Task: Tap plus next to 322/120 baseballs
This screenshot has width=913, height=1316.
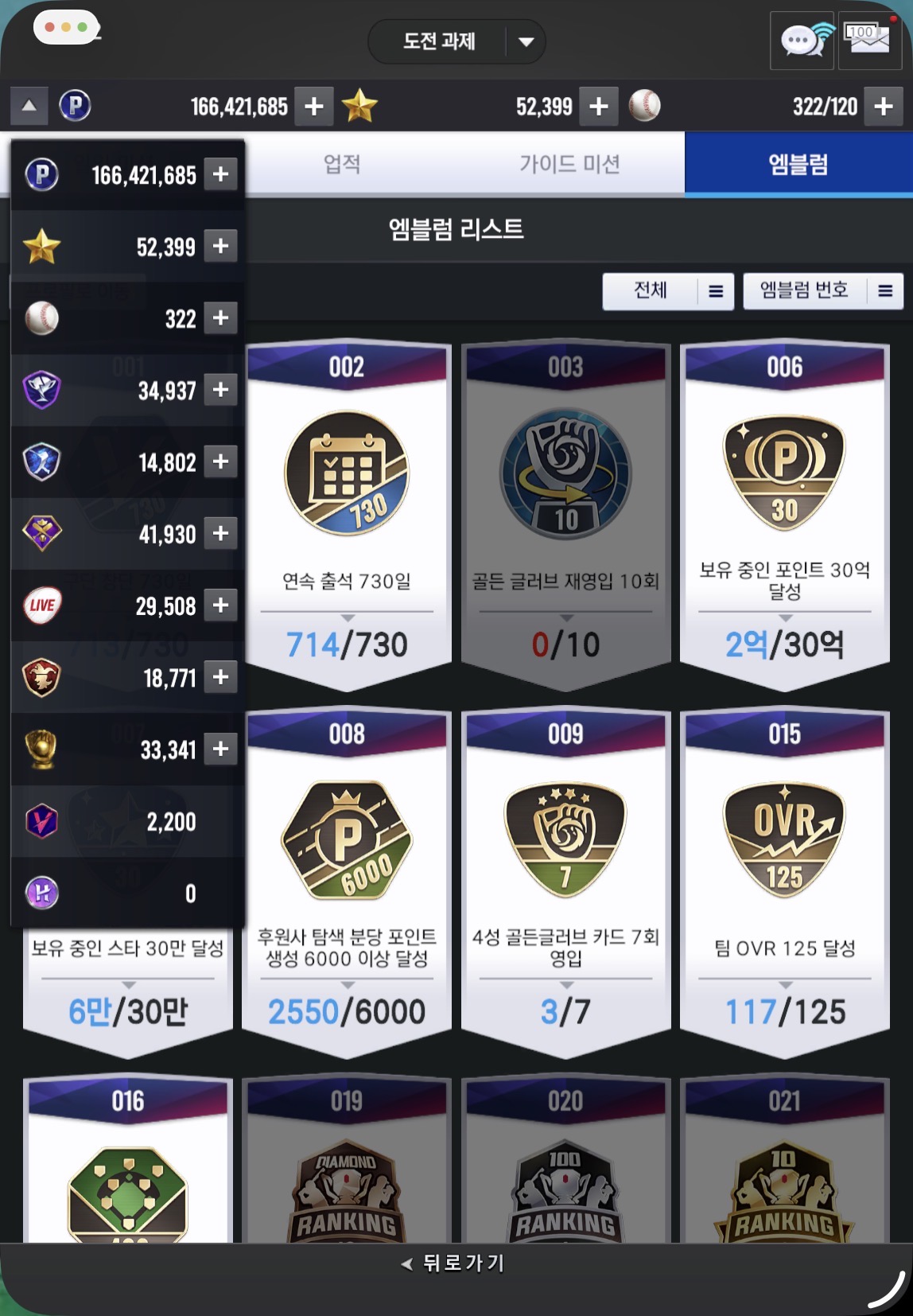Action: pos(884,106)
